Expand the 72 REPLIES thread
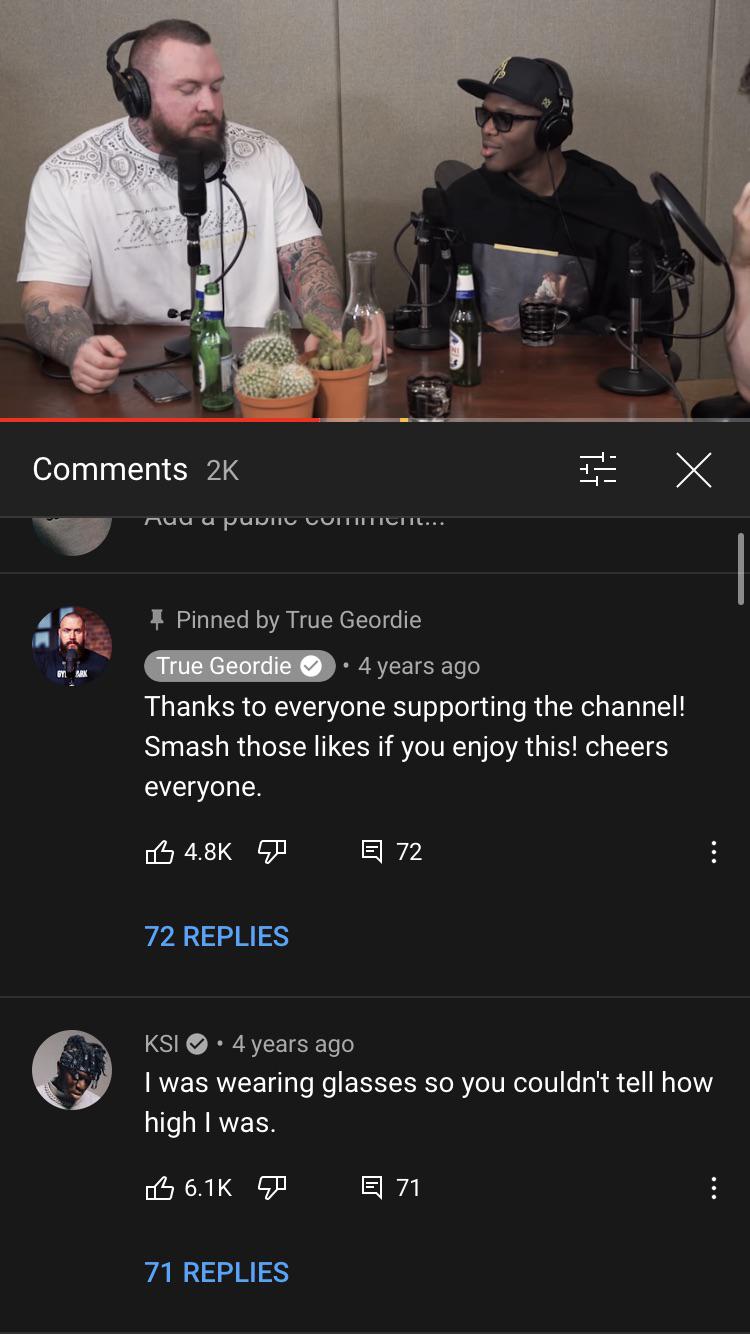This screenshot has width=750, height=1334. pyautogui.click(x=216, y=936)
